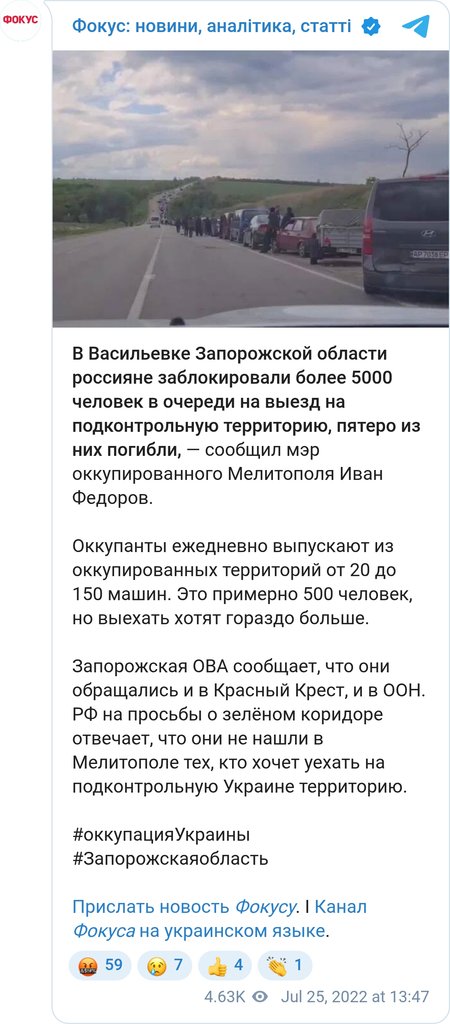The height and width of the screenshot is (1024, 450).
Task: React with the clapping hands emoji
Action: 285,965
